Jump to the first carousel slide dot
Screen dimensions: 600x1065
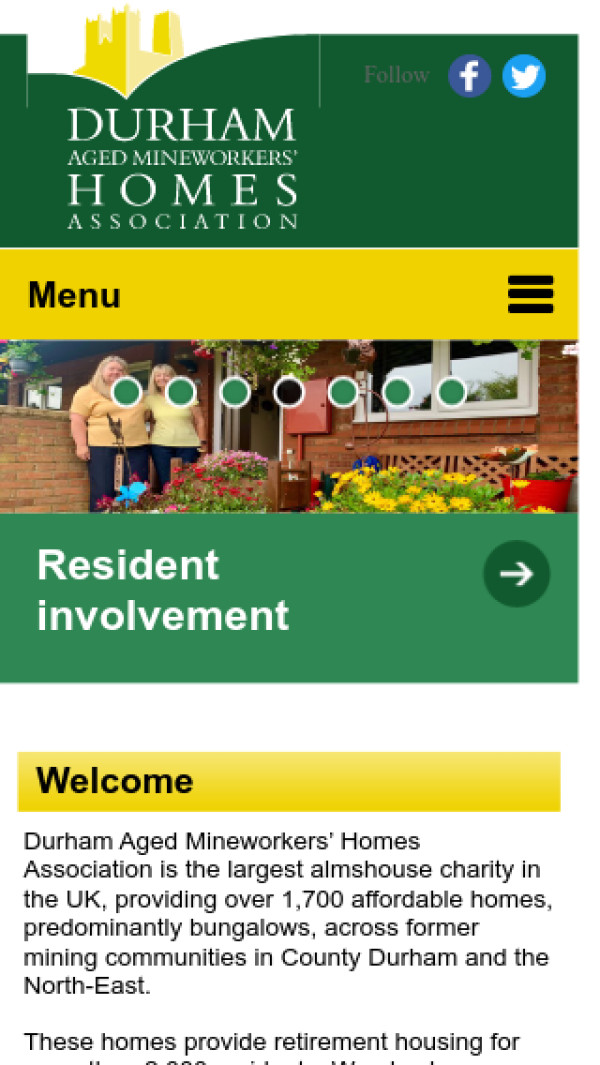click(x=126, y=392)
